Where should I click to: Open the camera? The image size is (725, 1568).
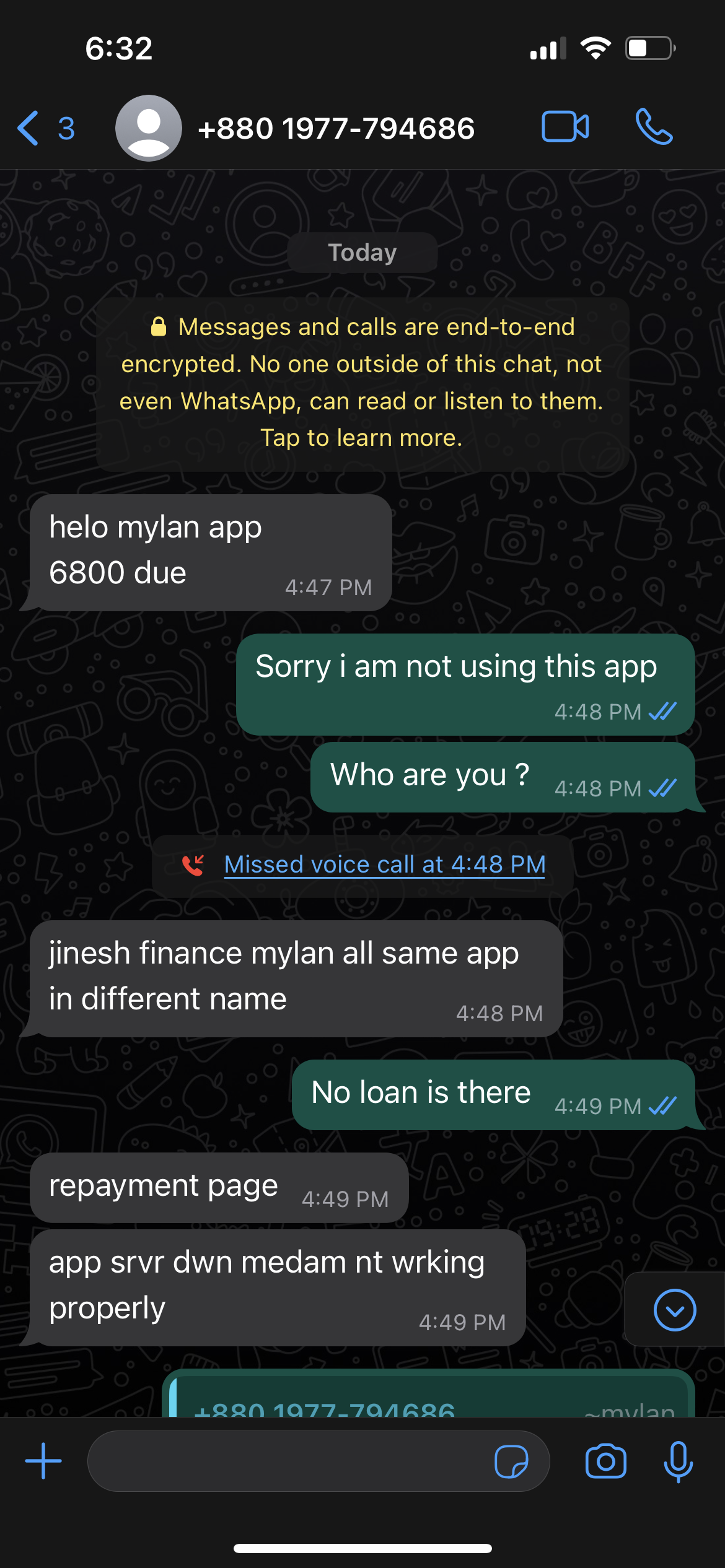click(605, 1461)
